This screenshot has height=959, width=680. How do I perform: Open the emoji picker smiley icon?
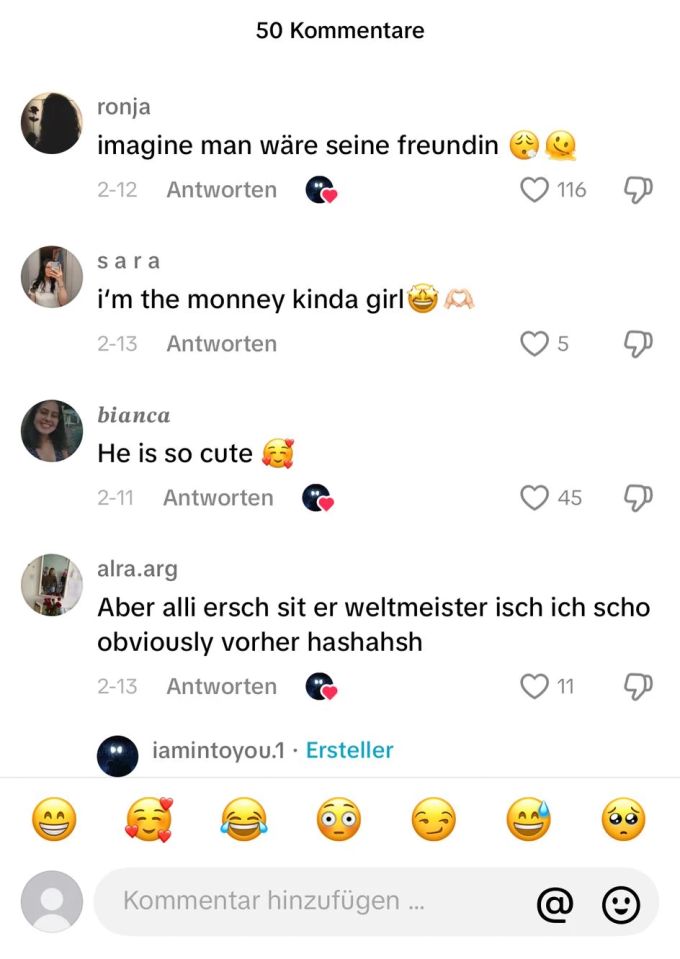tap(621, 904)
